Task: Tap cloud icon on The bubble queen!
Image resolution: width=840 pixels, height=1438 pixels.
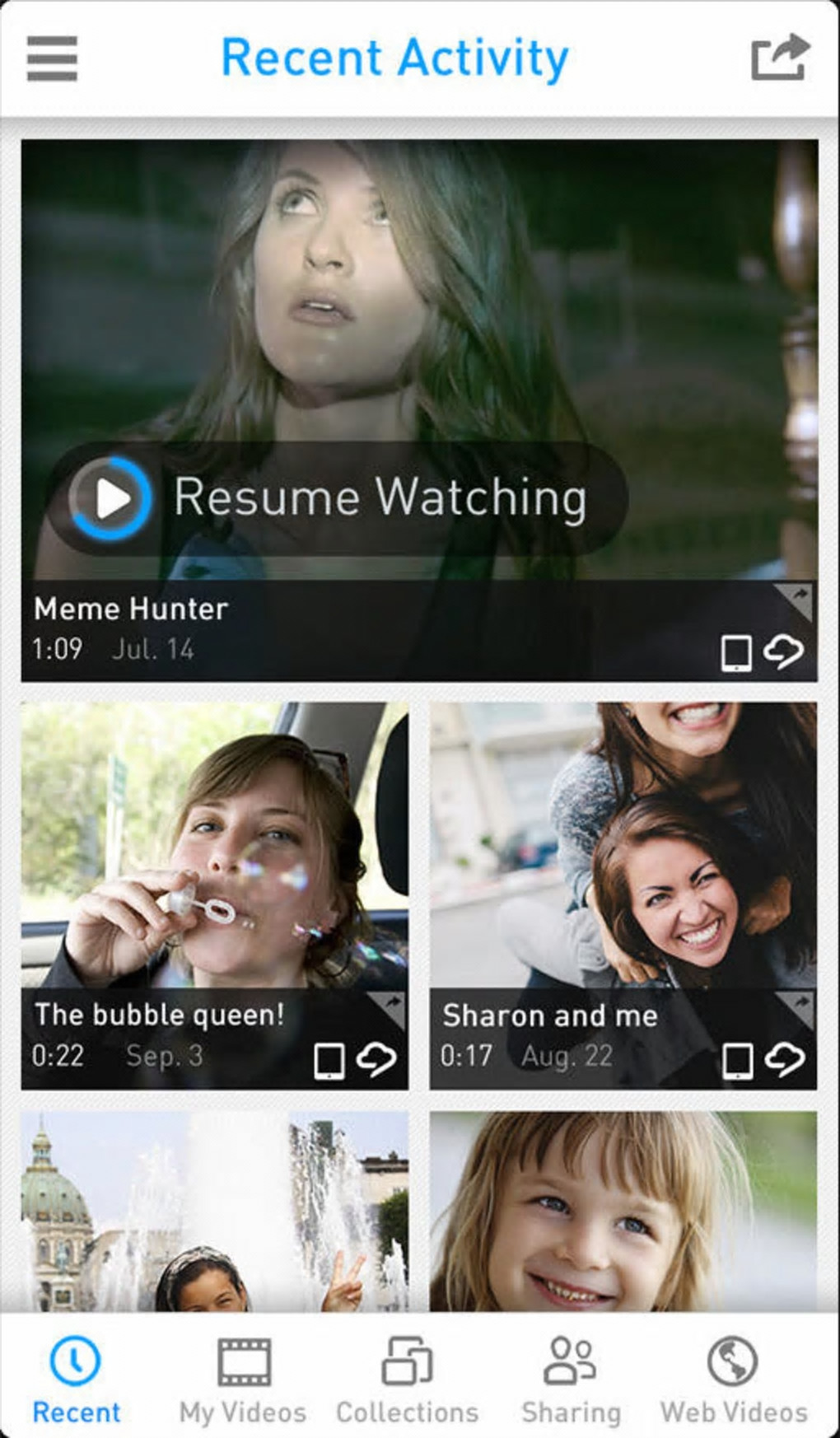Action: (x=376, y=1060)
